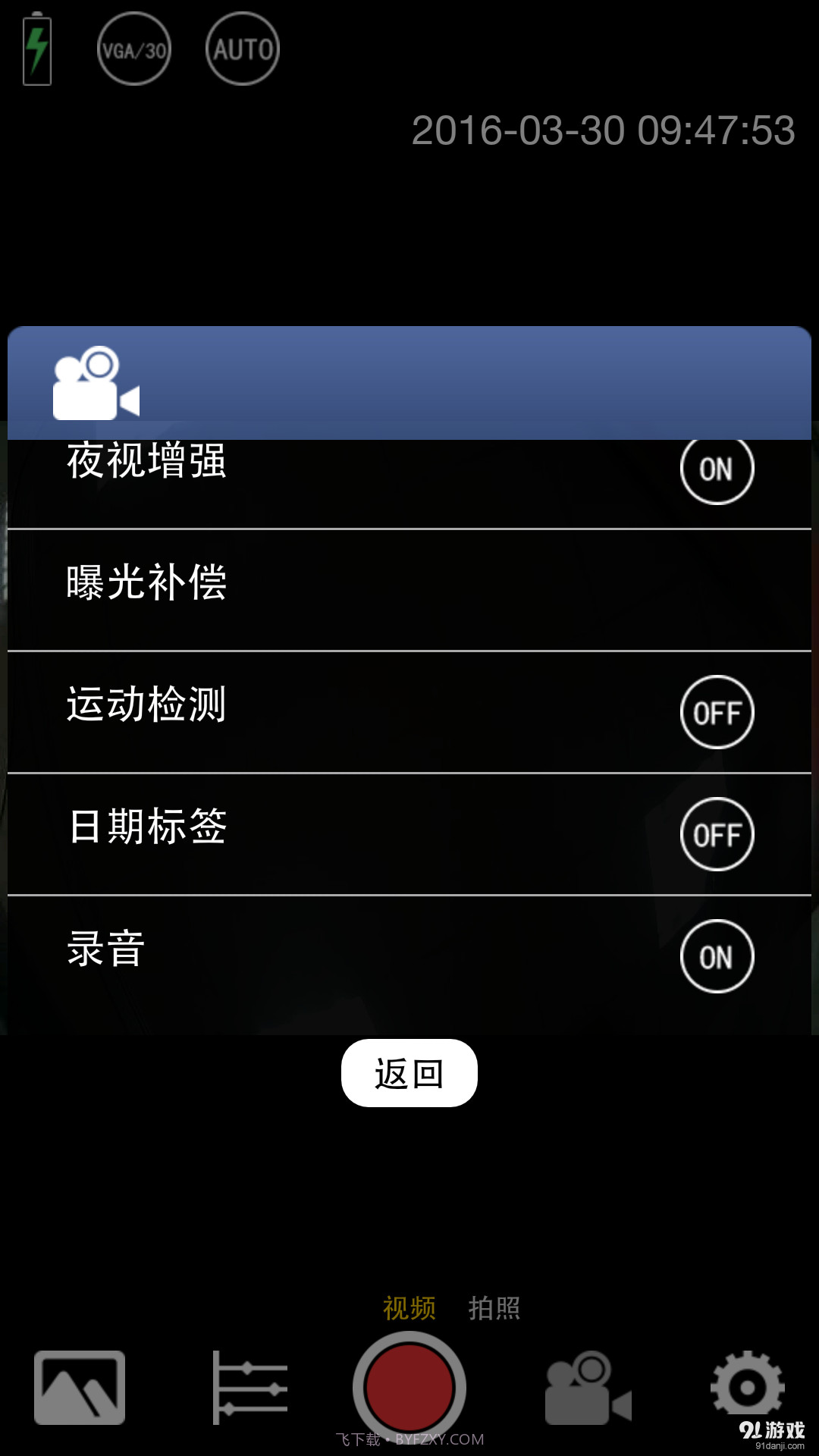Enable date label (日期标签)
819x1456 pixels.
[x=717, y=834]
